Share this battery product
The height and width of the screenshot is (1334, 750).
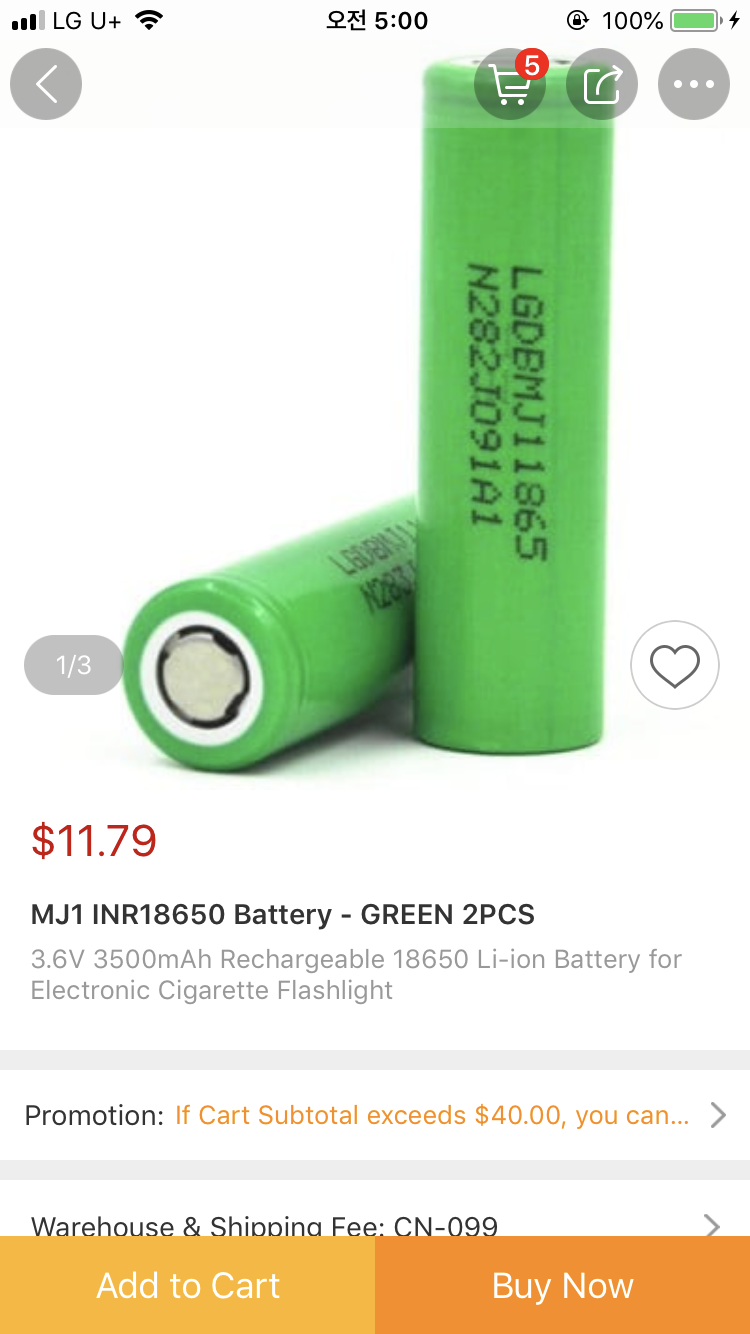point(602,85)
